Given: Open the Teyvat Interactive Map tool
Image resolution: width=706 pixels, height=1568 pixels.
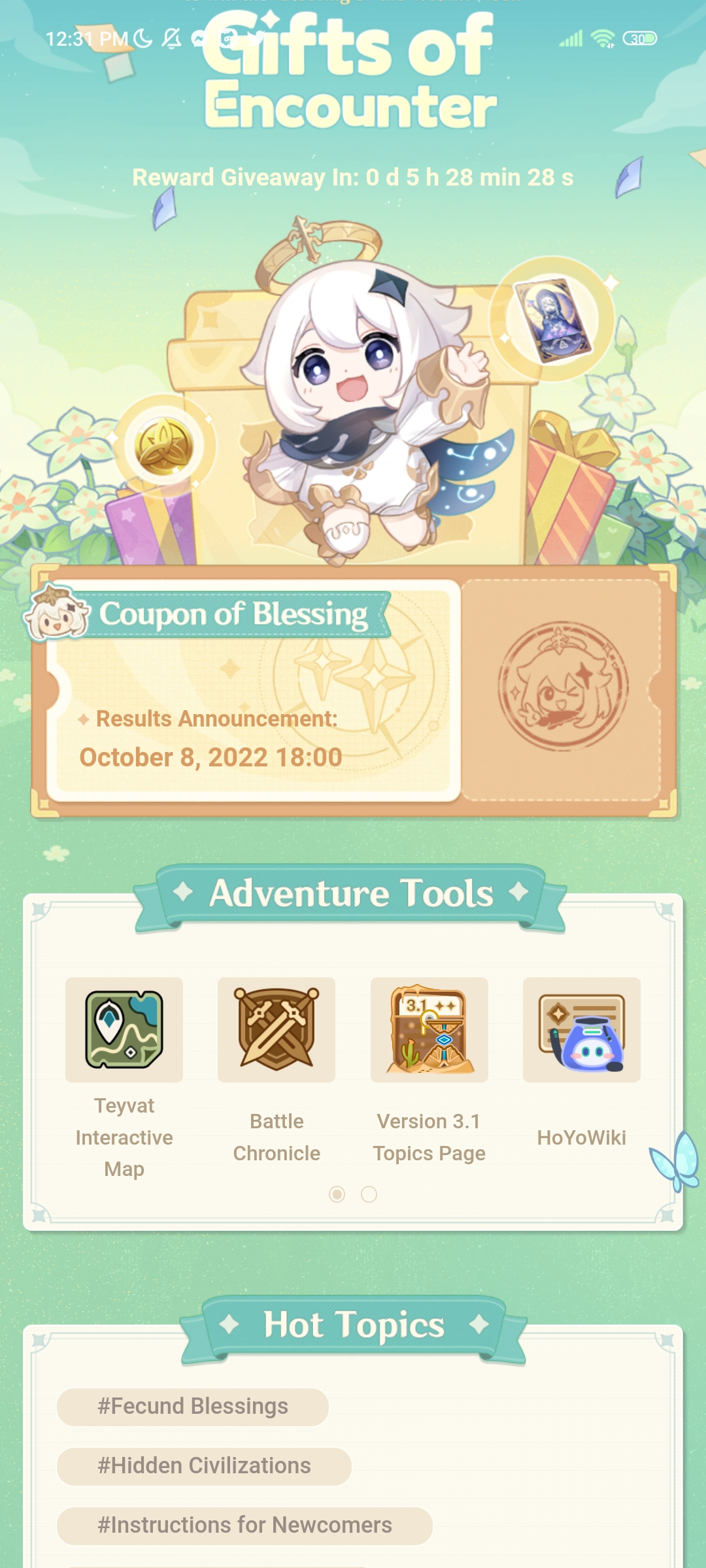Looking at the screenshot, I should [124, 1030].
